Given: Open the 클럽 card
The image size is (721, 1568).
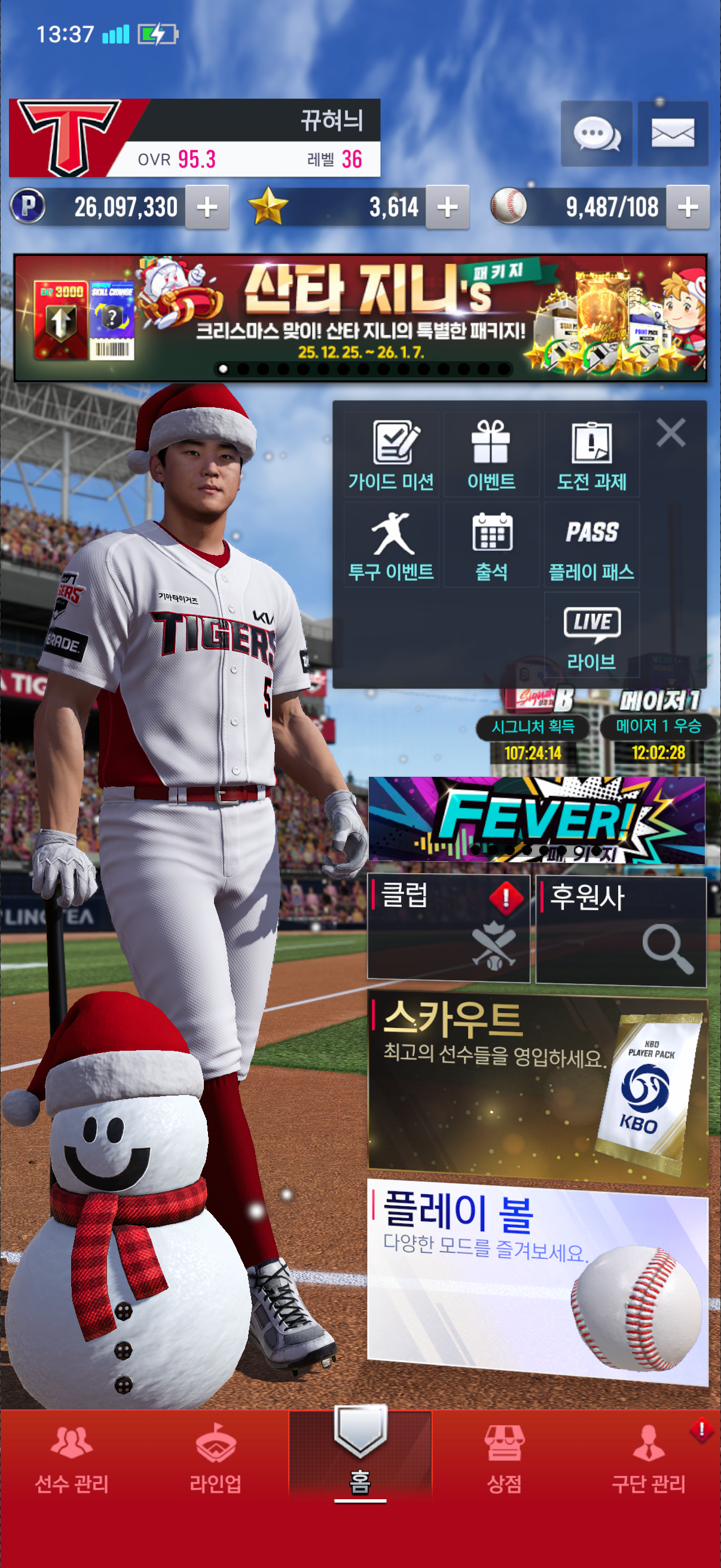Looking at the screenshot, I should coord(448,928).
